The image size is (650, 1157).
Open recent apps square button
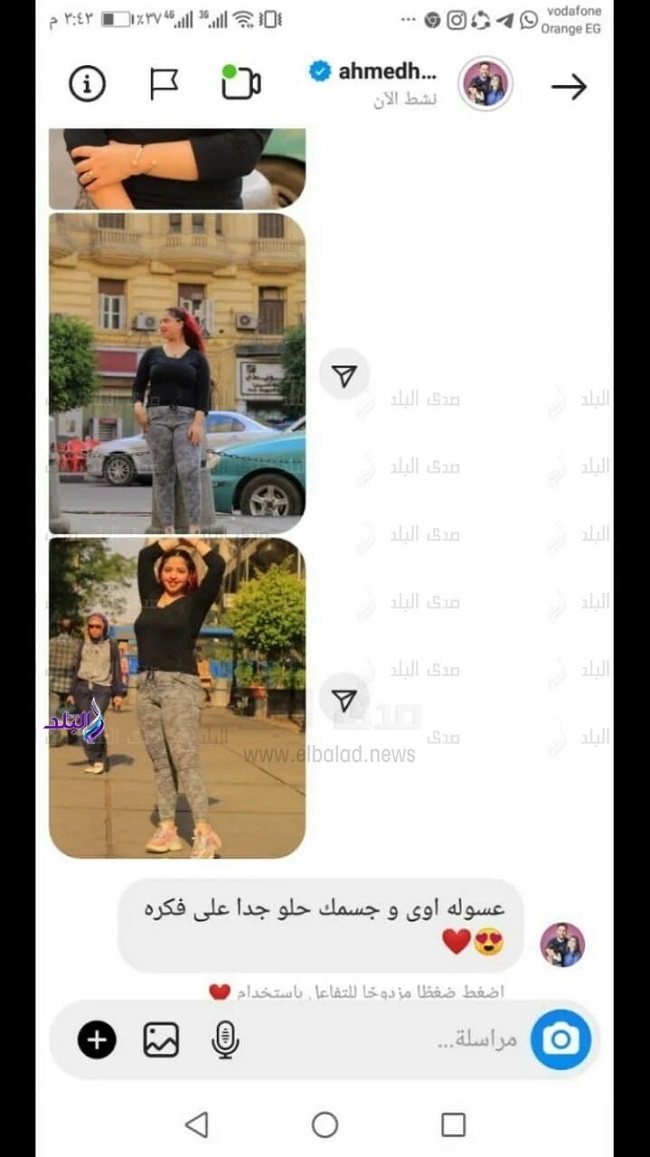click(453, 1125)
